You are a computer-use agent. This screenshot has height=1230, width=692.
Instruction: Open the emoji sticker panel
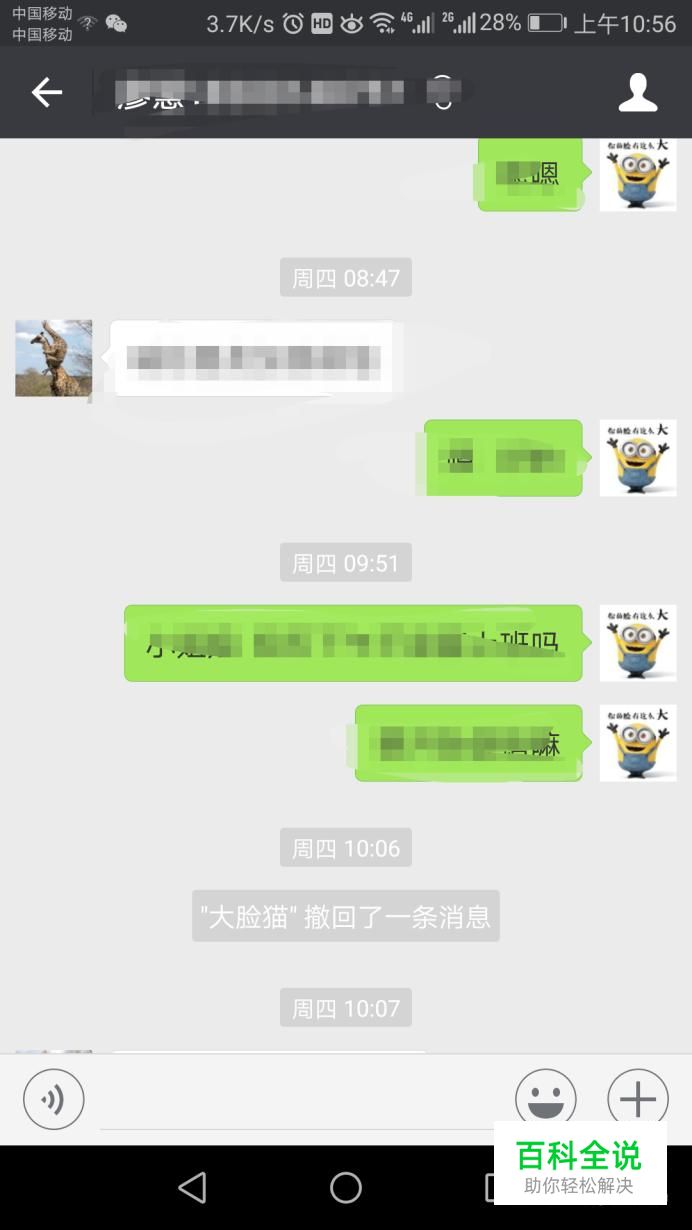(545, 1099)
